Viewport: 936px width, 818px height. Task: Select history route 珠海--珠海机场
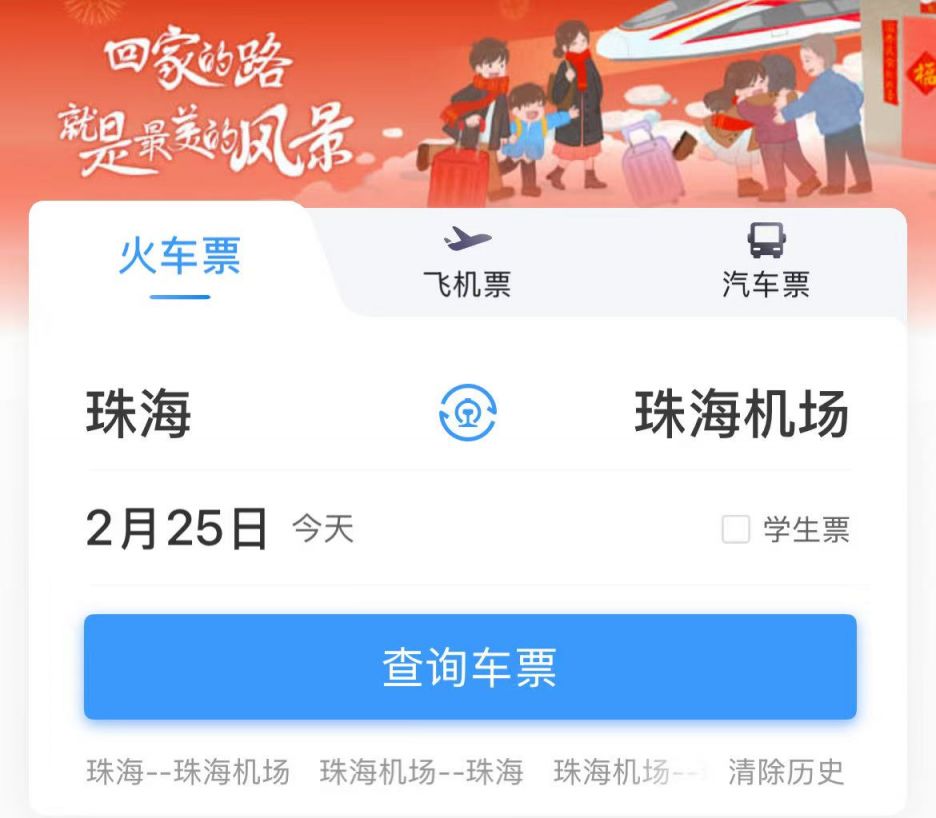[188, 772]
